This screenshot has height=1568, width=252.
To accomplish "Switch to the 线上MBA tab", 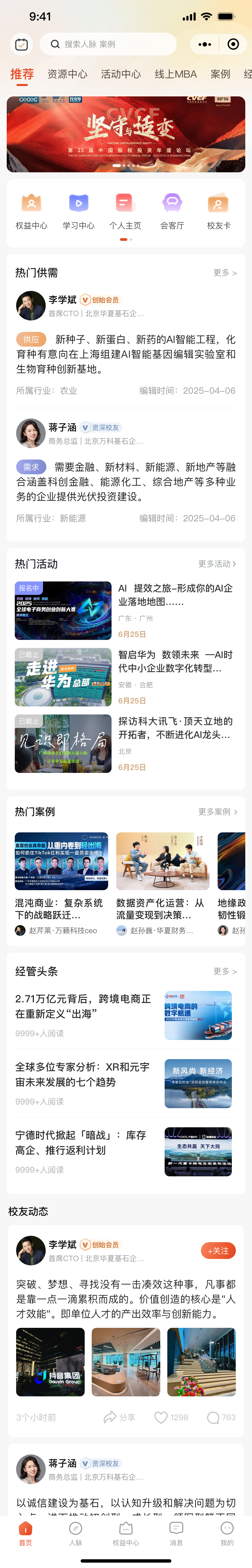I will [x=175, y=74].
